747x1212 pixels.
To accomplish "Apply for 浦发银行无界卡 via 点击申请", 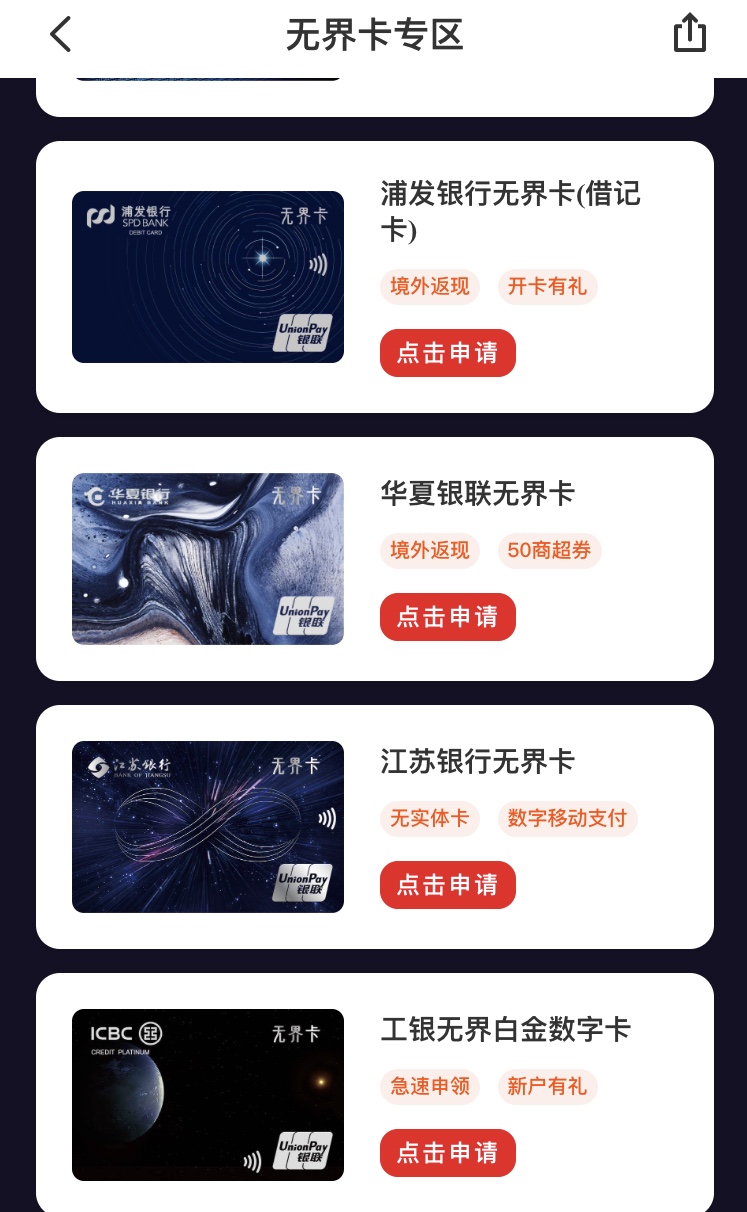I will 447,353.
